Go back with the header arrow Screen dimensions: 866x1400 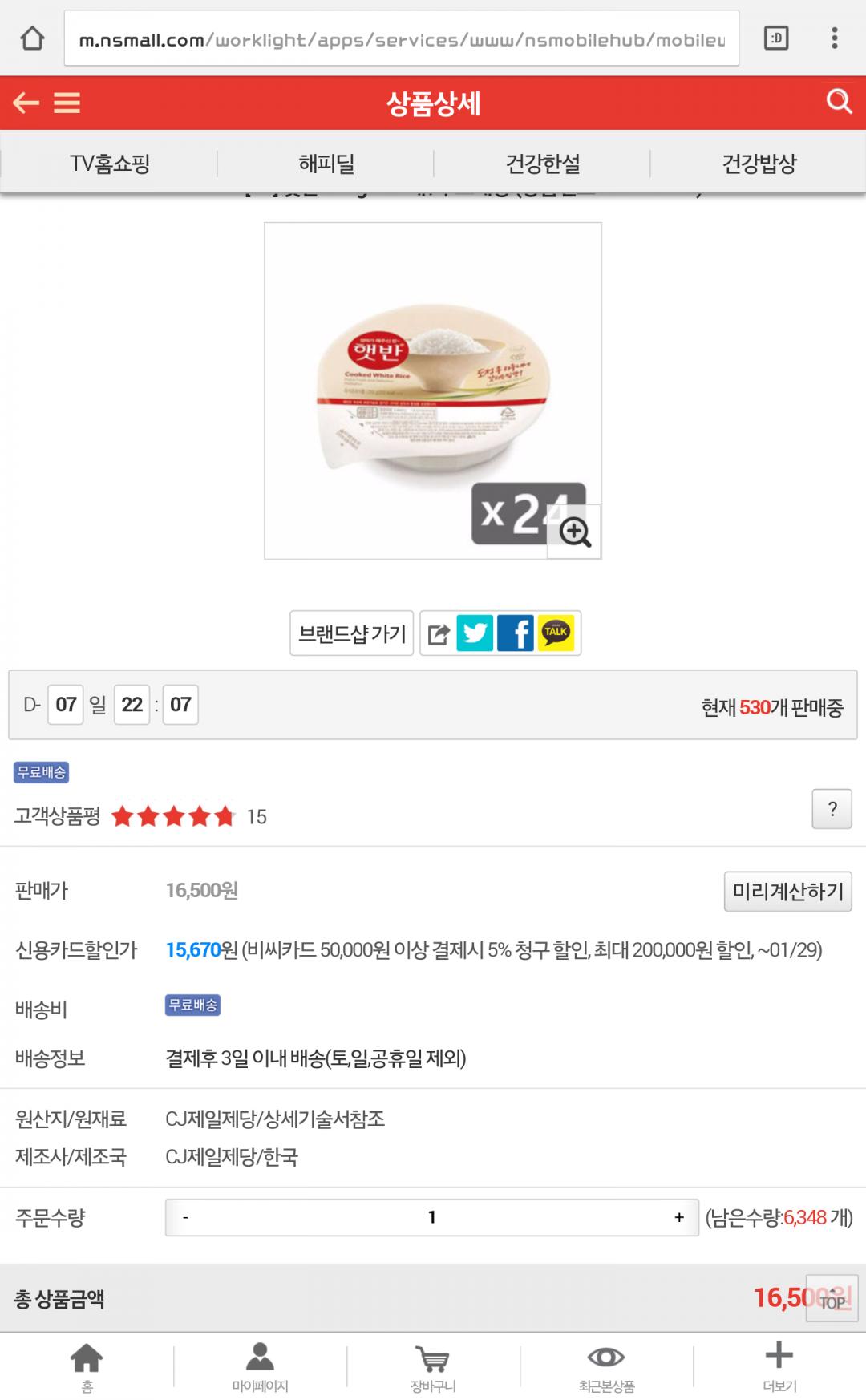click(x=26, y=103)
